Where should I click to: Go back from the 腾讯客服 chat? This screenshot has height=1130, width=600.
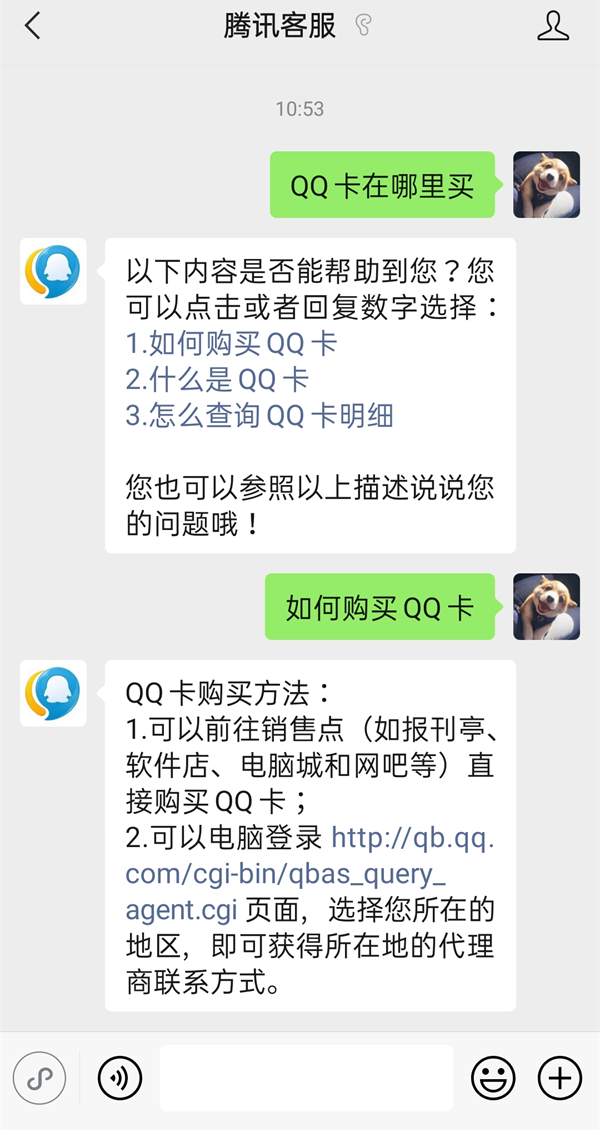[33, 26]
